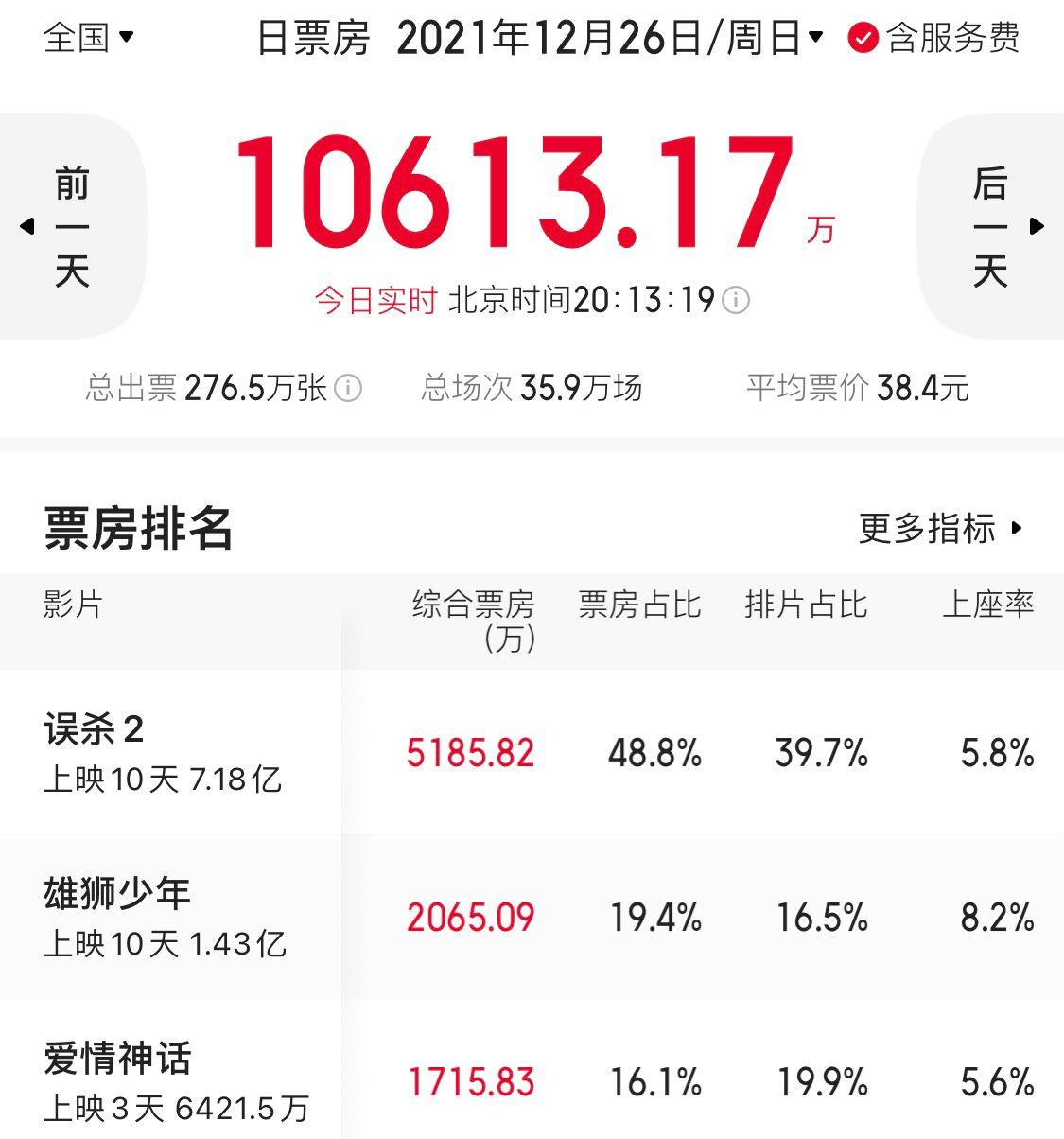1064x1139 pixels.
Task: Click the arrow icon after 更多指标
Action: coord(1017,530)
